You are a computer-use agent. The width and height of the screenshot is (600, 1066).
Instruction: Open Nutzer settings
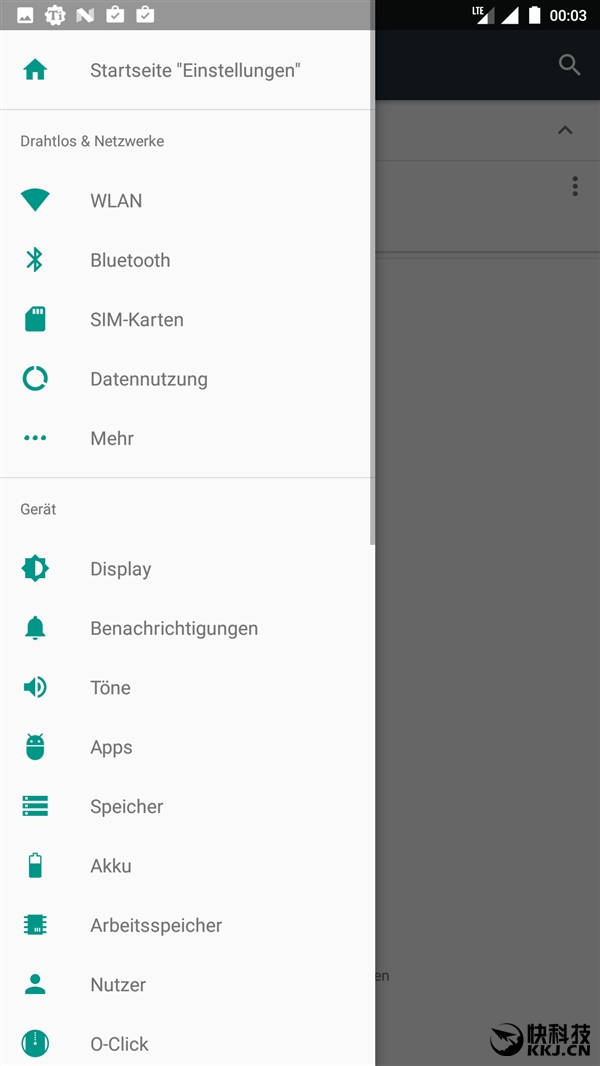click(x=118, y=985)
